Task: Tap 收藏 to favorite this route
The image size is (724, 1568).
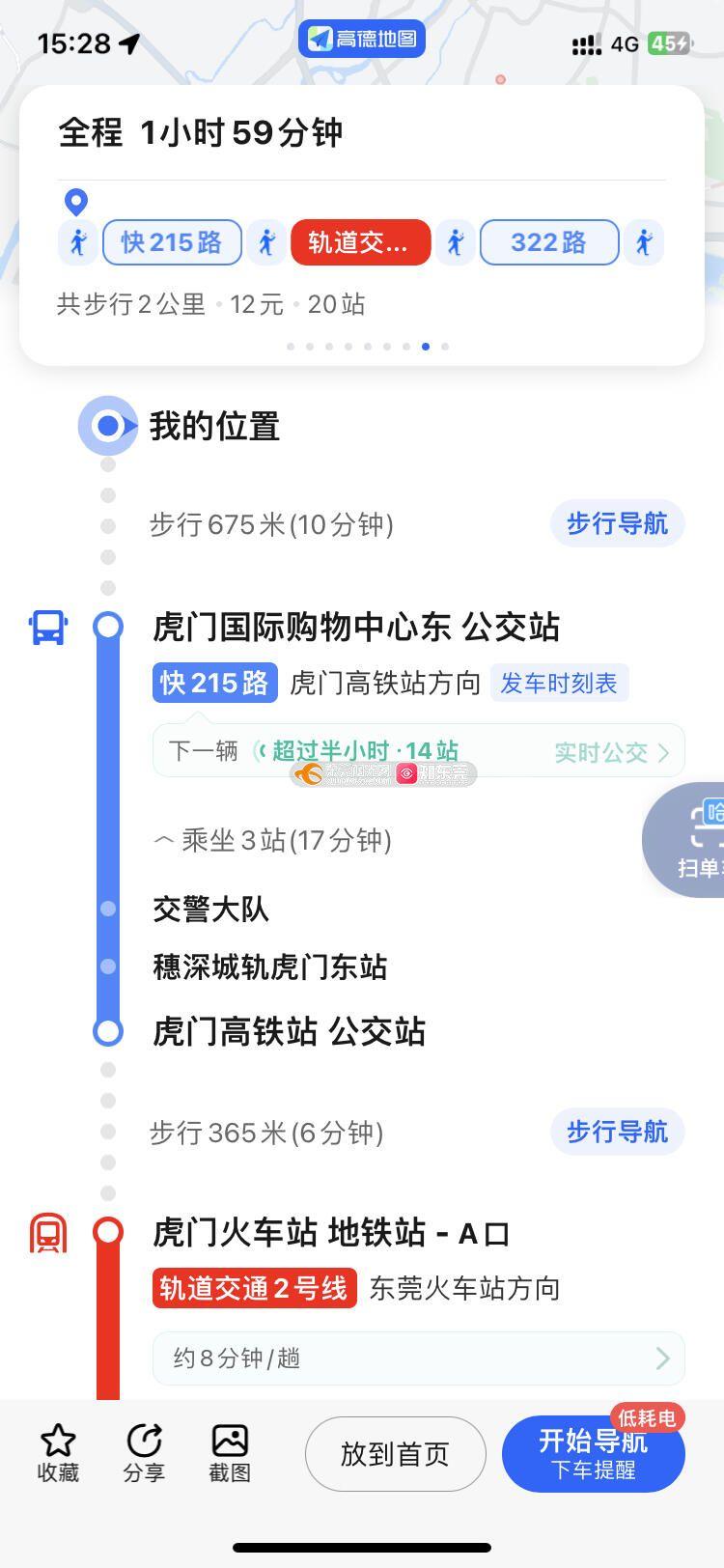Action: pos(58,1453)
